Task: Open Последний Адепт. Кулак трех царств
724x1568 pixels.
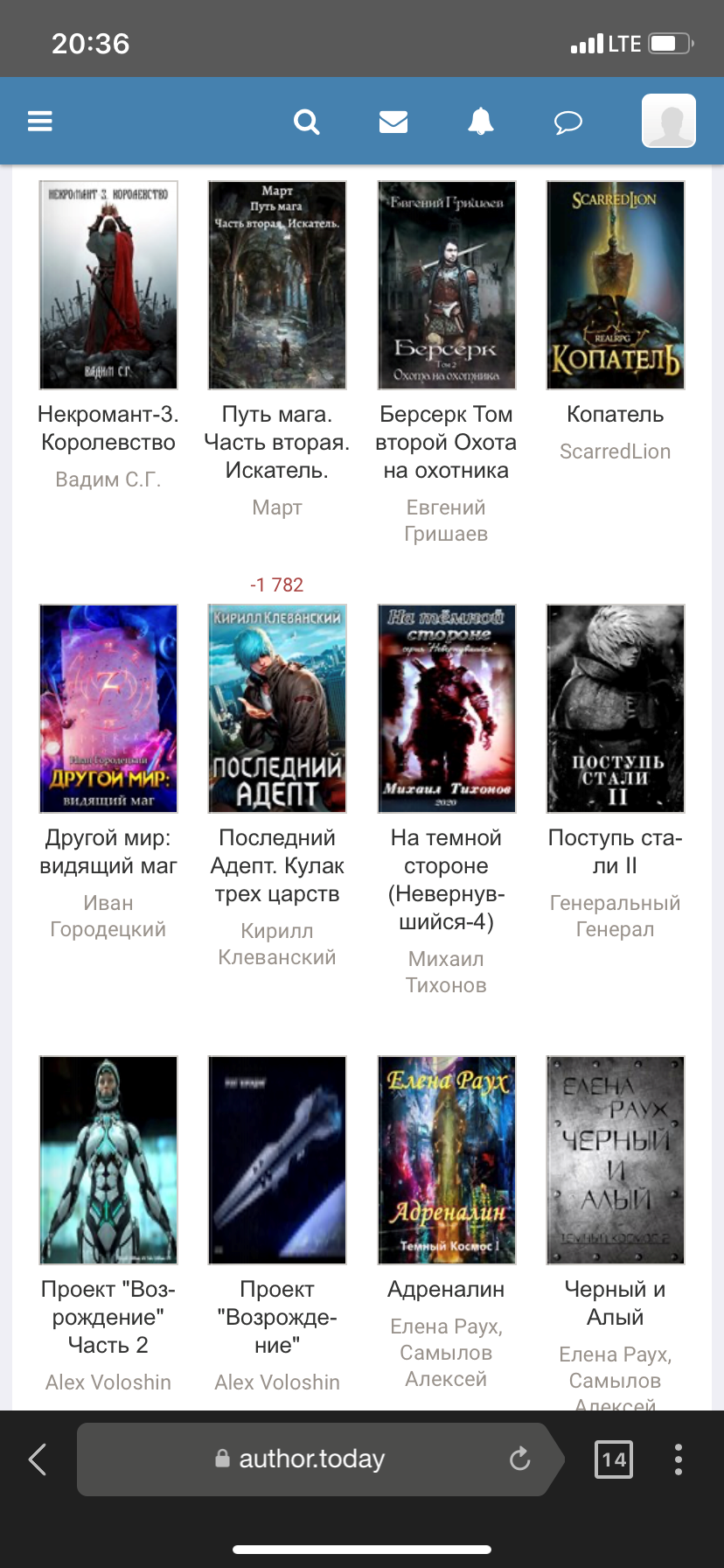Action: pyautogui.click(x=277, y=709)
